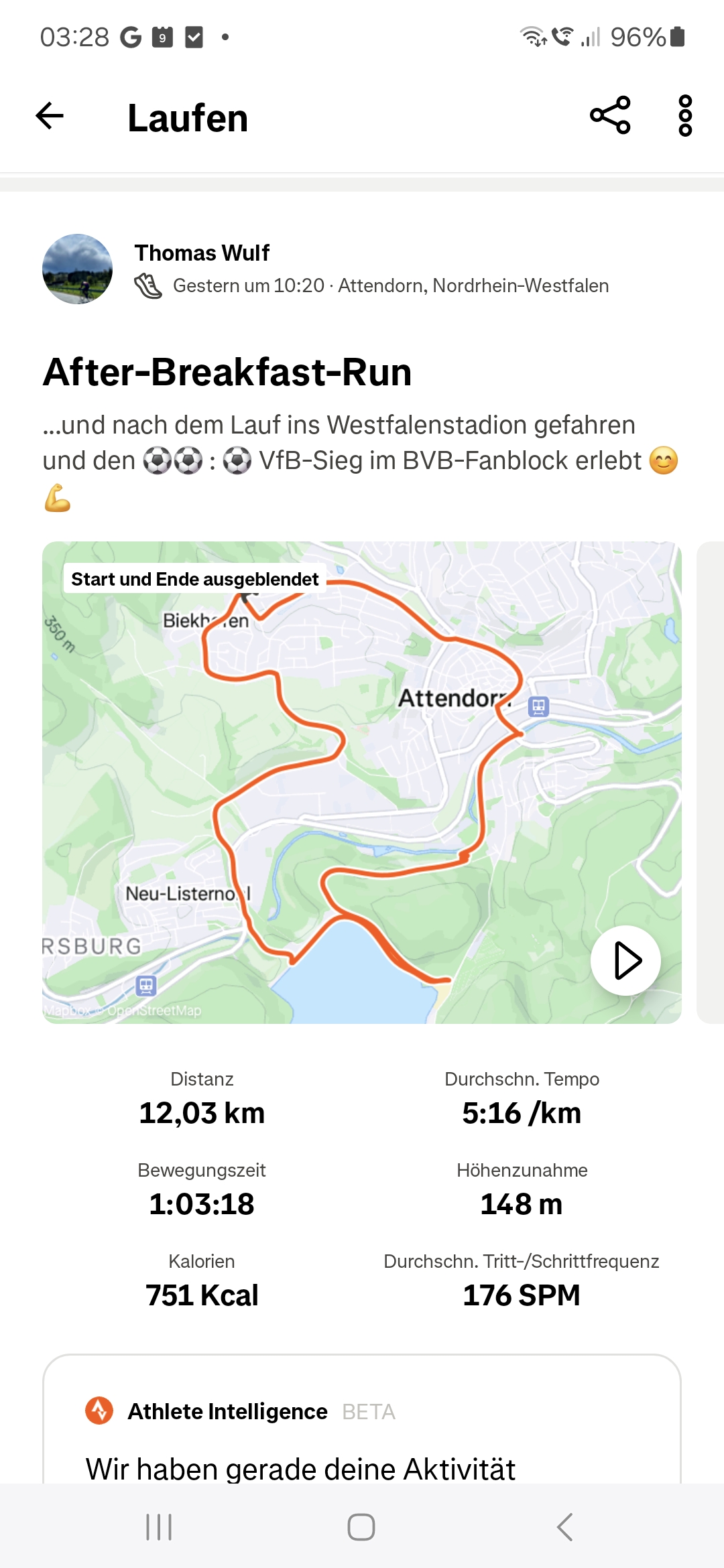Open recent apps from navigation bar
The width and height of the screenshot is (724, 1568).
(159, 1527)
